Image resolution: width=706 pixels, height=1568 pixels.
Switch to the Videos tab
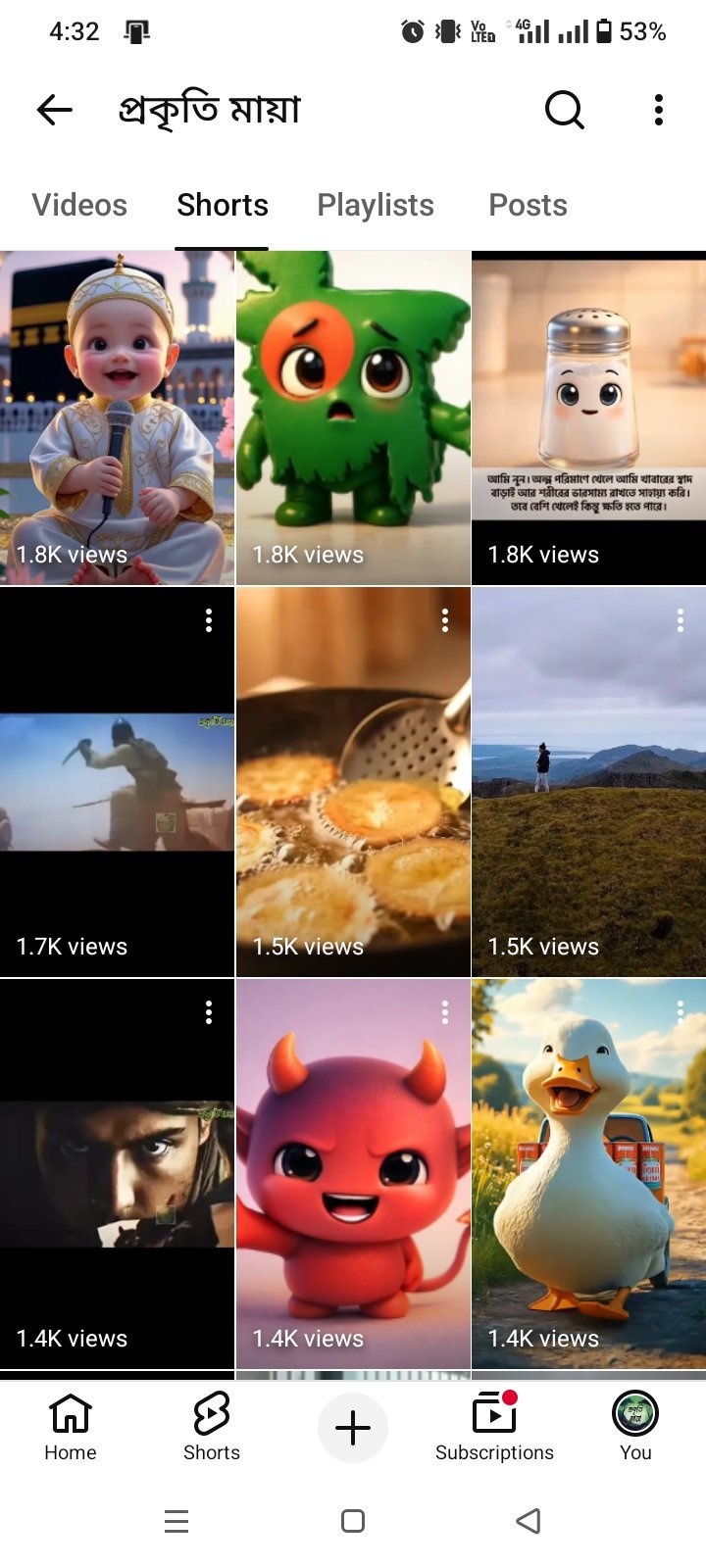(79, 205)
